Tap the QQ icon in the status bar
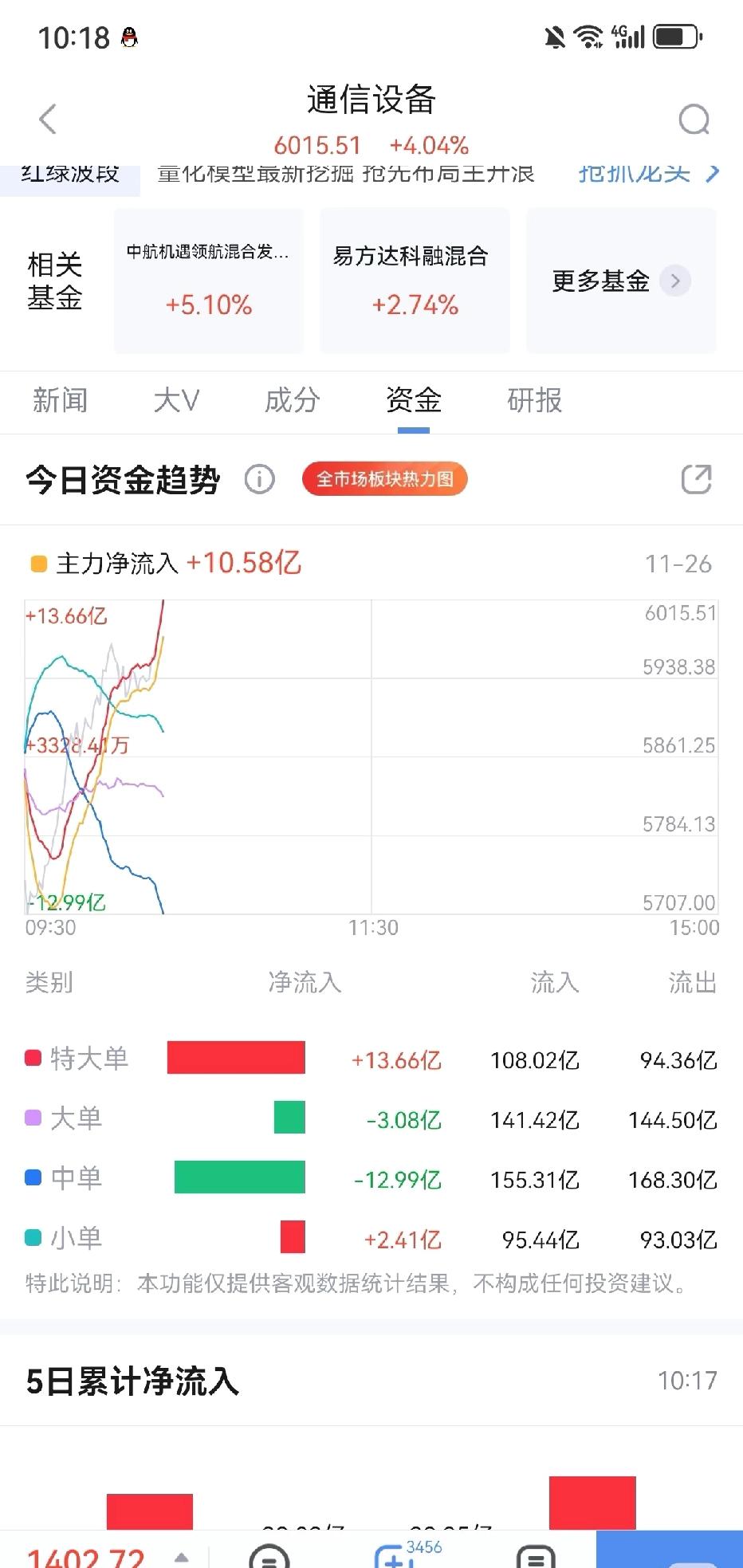Screen dimensions: 743x1568 (128, 36)
